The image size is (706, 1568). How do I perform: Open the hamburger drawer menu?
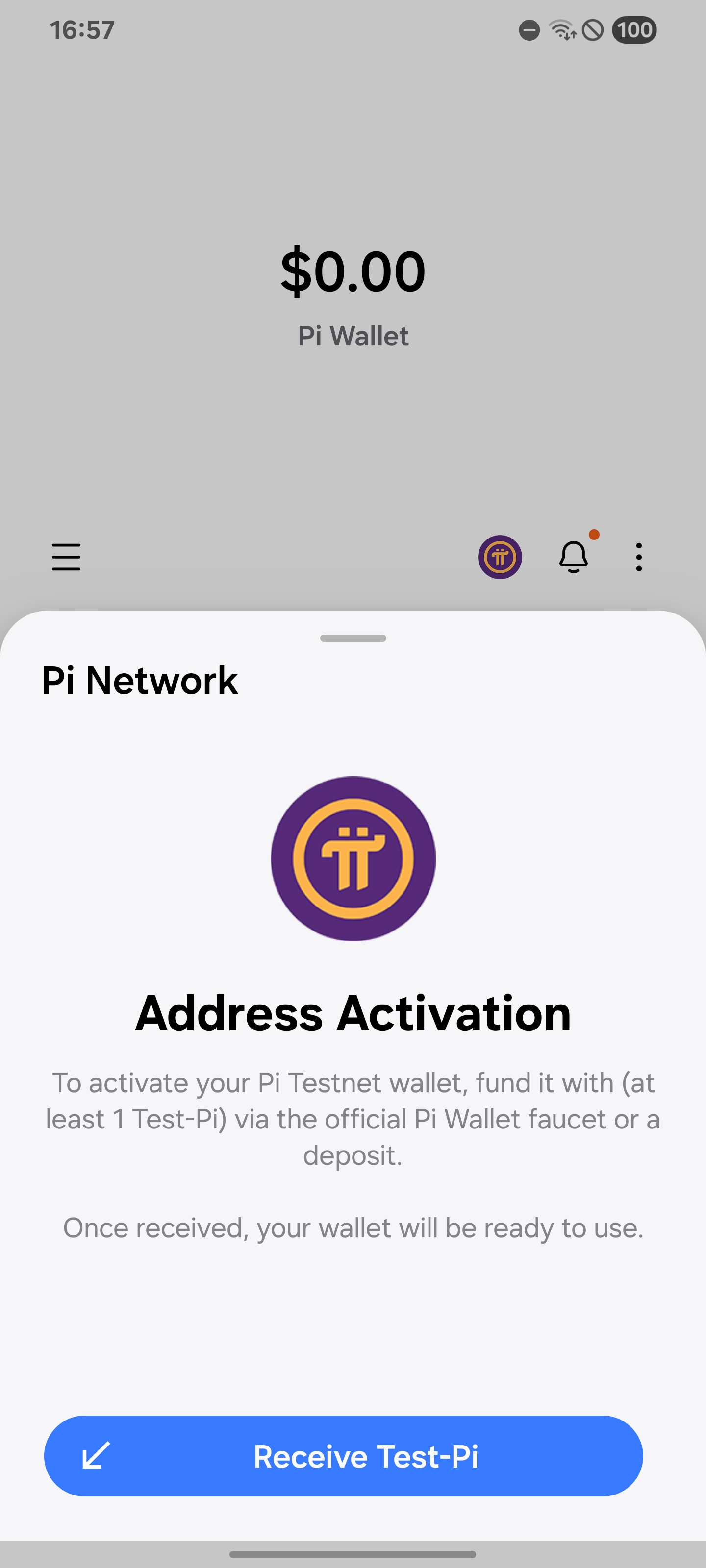coord(66,557)
